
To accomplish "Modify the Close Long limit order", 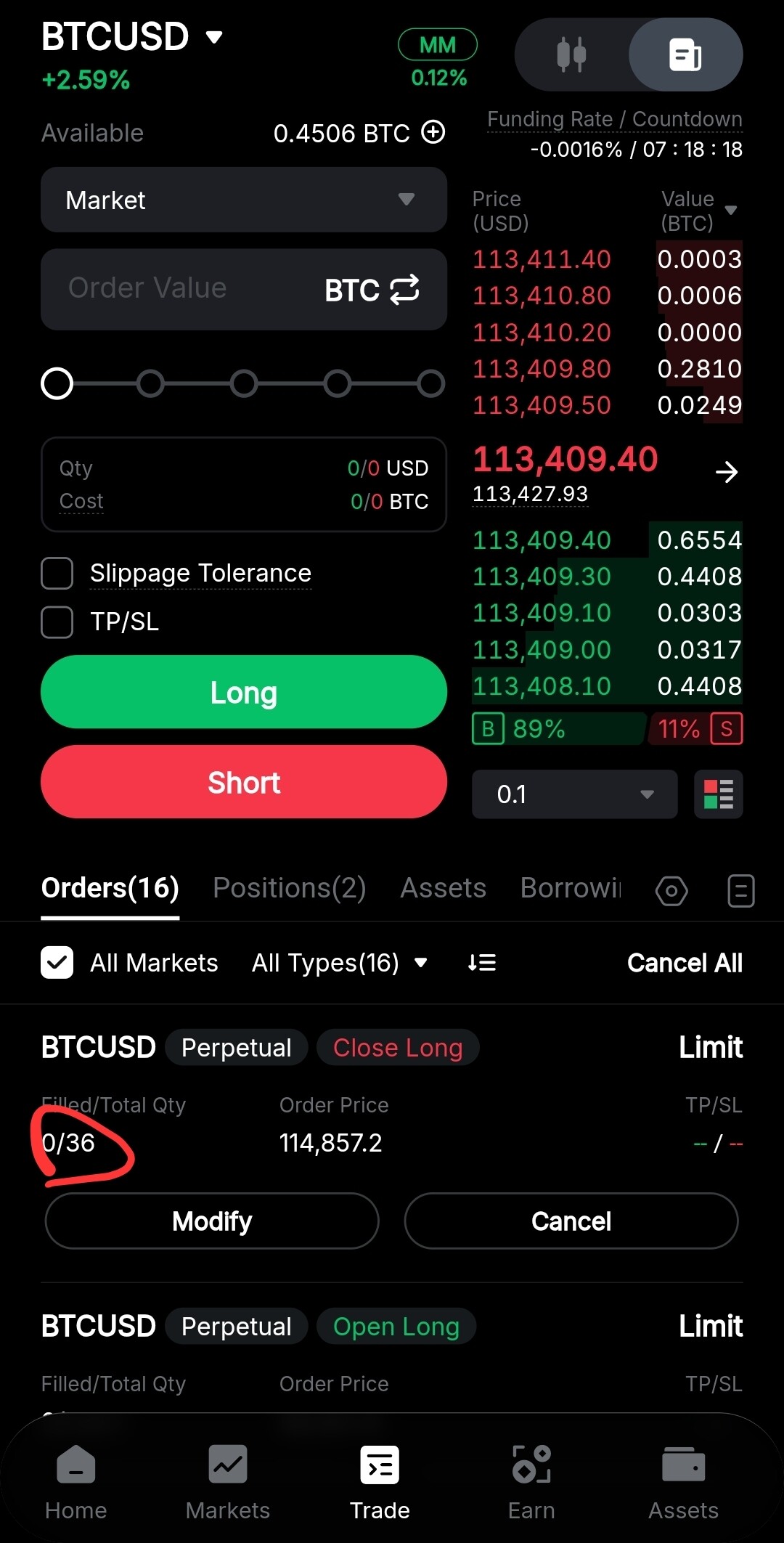I will [x=212, y=1221].
